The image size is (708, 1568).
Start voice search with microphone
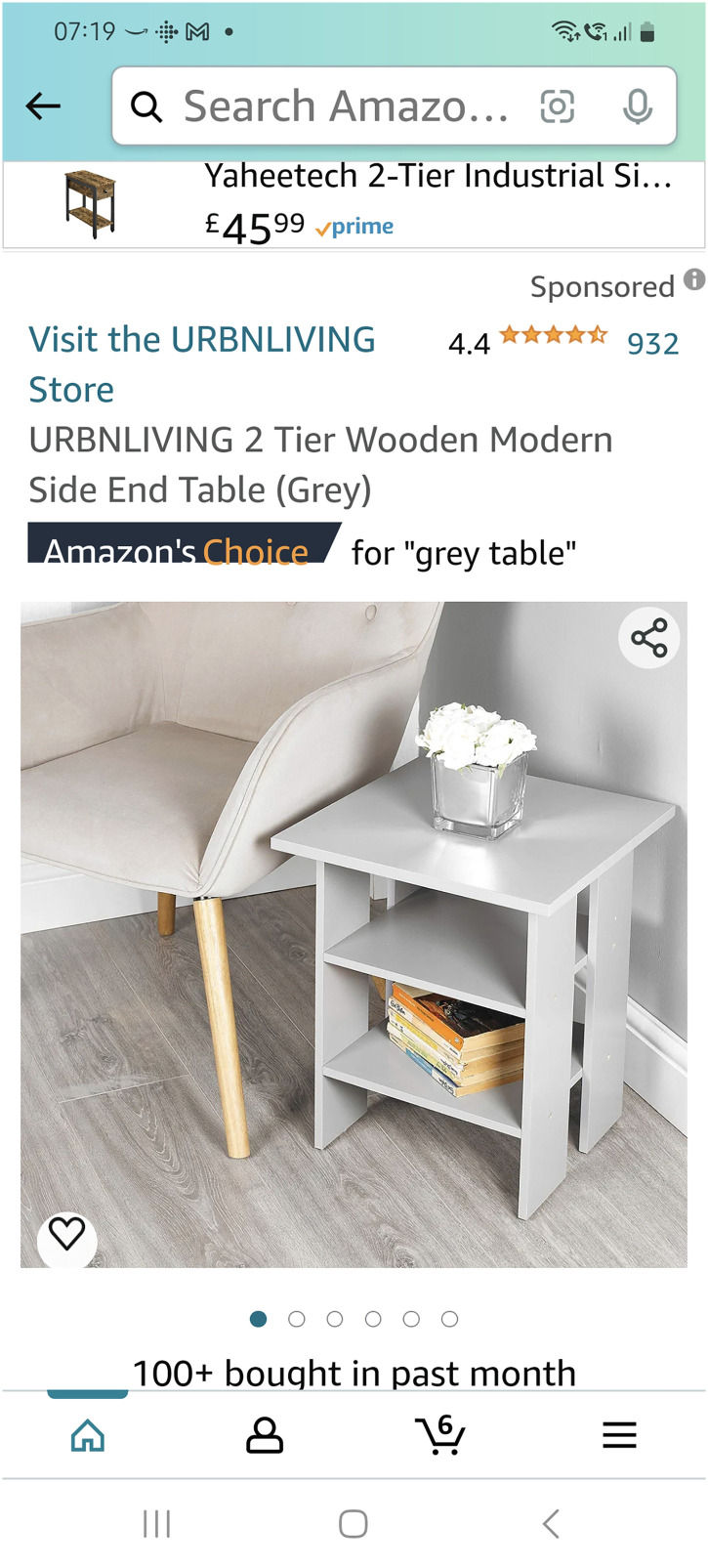coord(638,106)
